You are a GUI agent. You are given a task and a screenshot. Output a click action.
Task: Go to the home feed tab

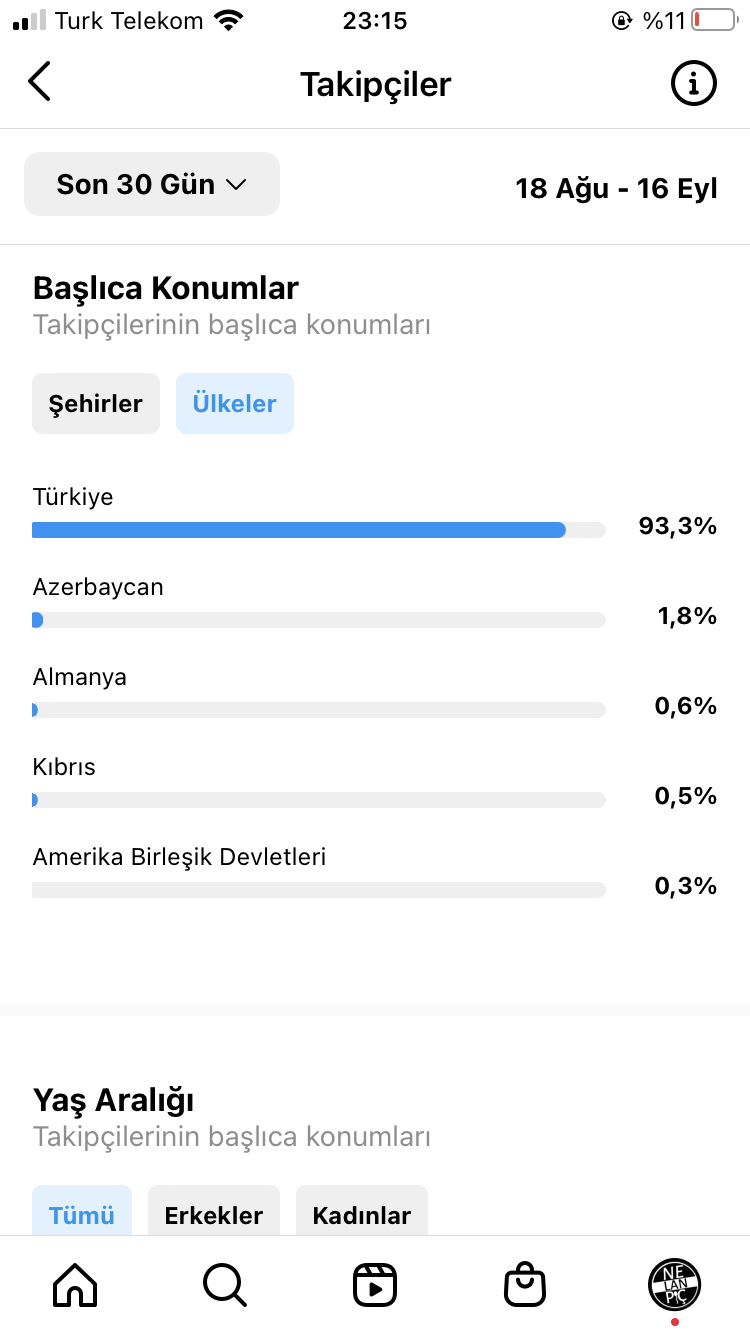[75, 1285]
